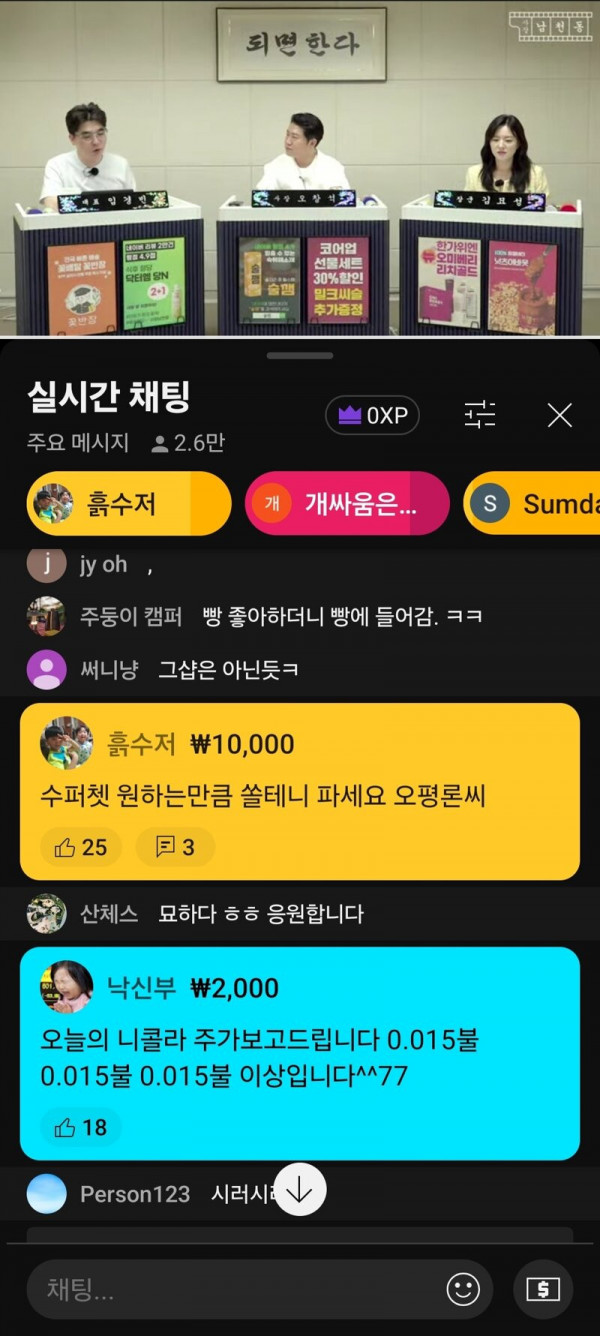Open the 0XP crown badge
The height and width of the screenshot is (1336, 600).
tap(372, 415)
